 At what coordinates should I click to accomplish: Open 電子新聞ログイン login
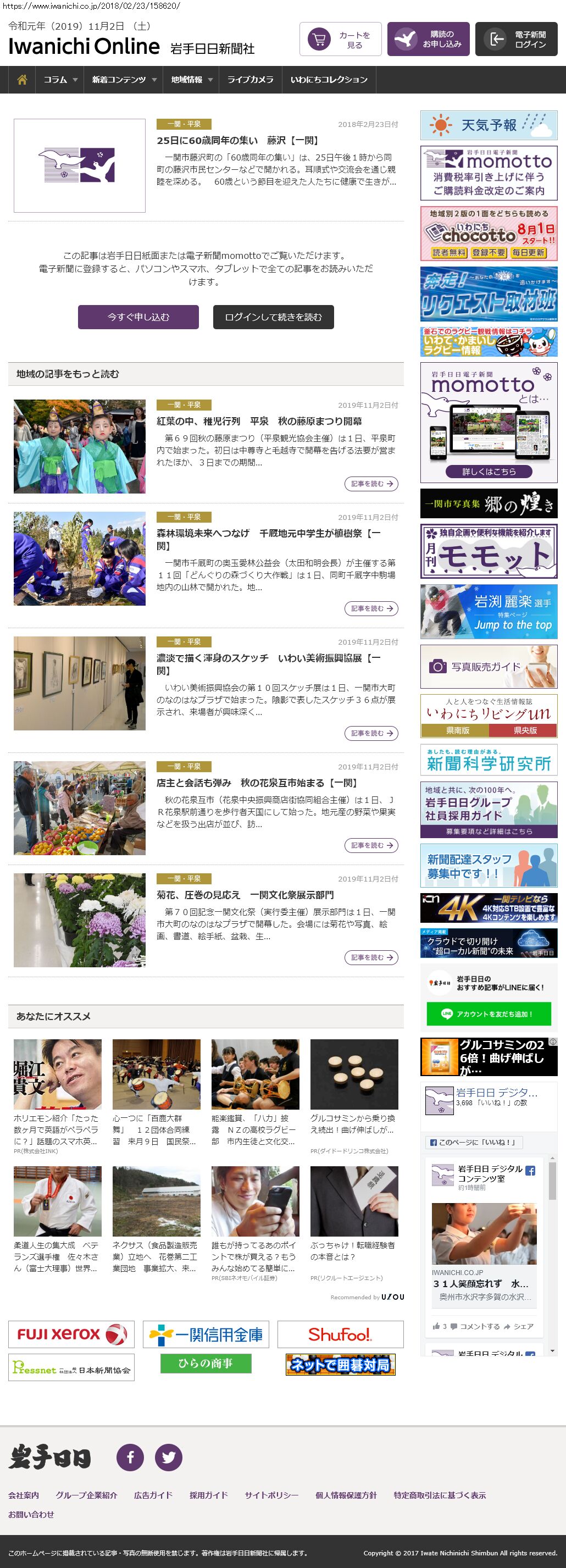tap(516, 40)
